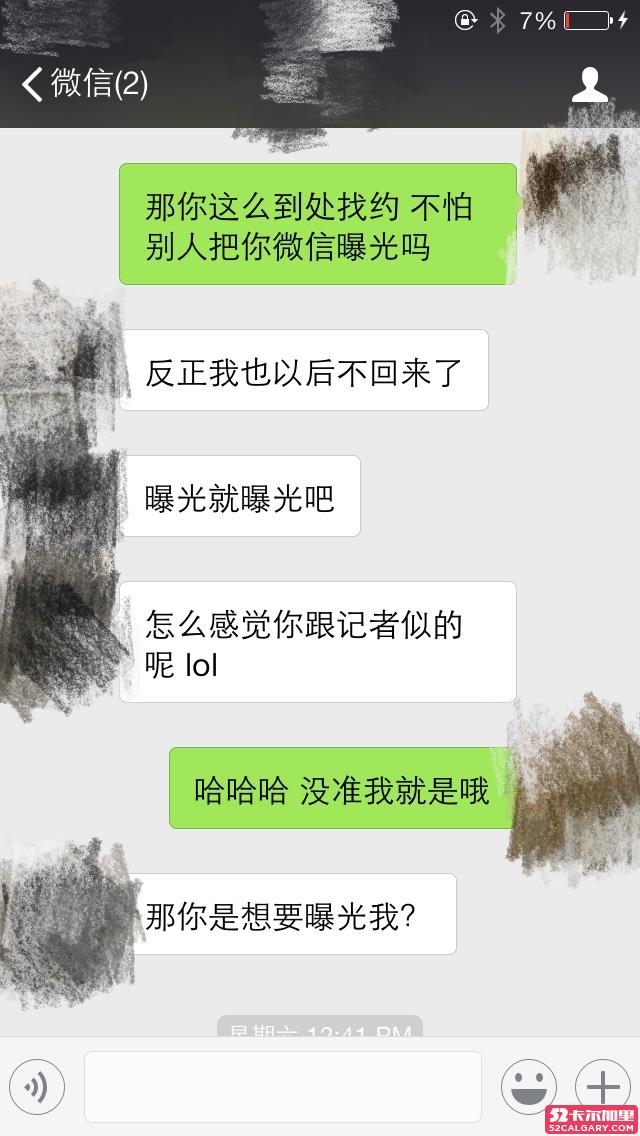Open the emoji sticker panel
640x1136 pixels.
coord(529,1087)
